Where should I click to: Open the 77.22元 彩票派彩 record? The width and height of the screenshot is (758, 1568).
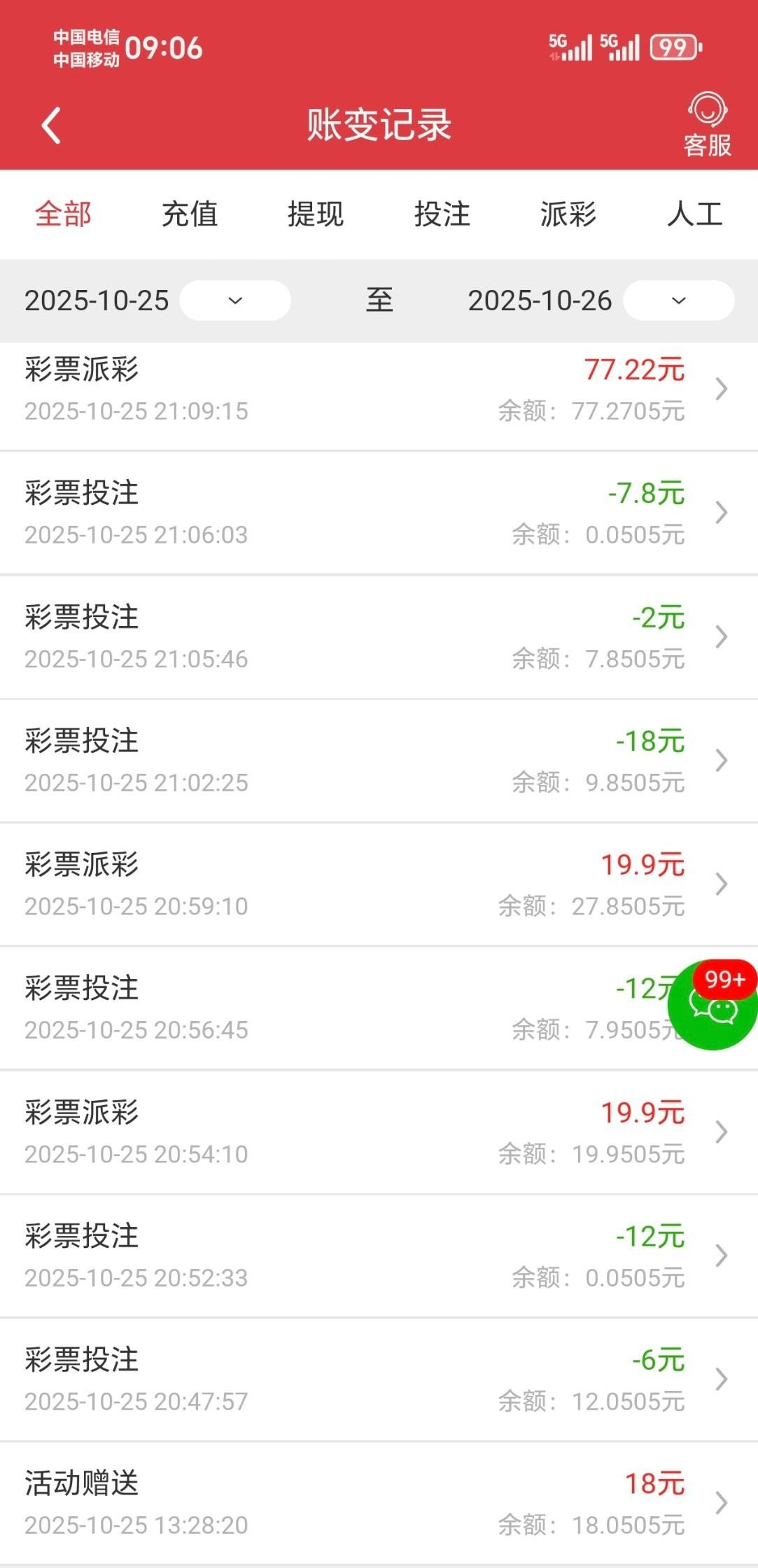378,389
